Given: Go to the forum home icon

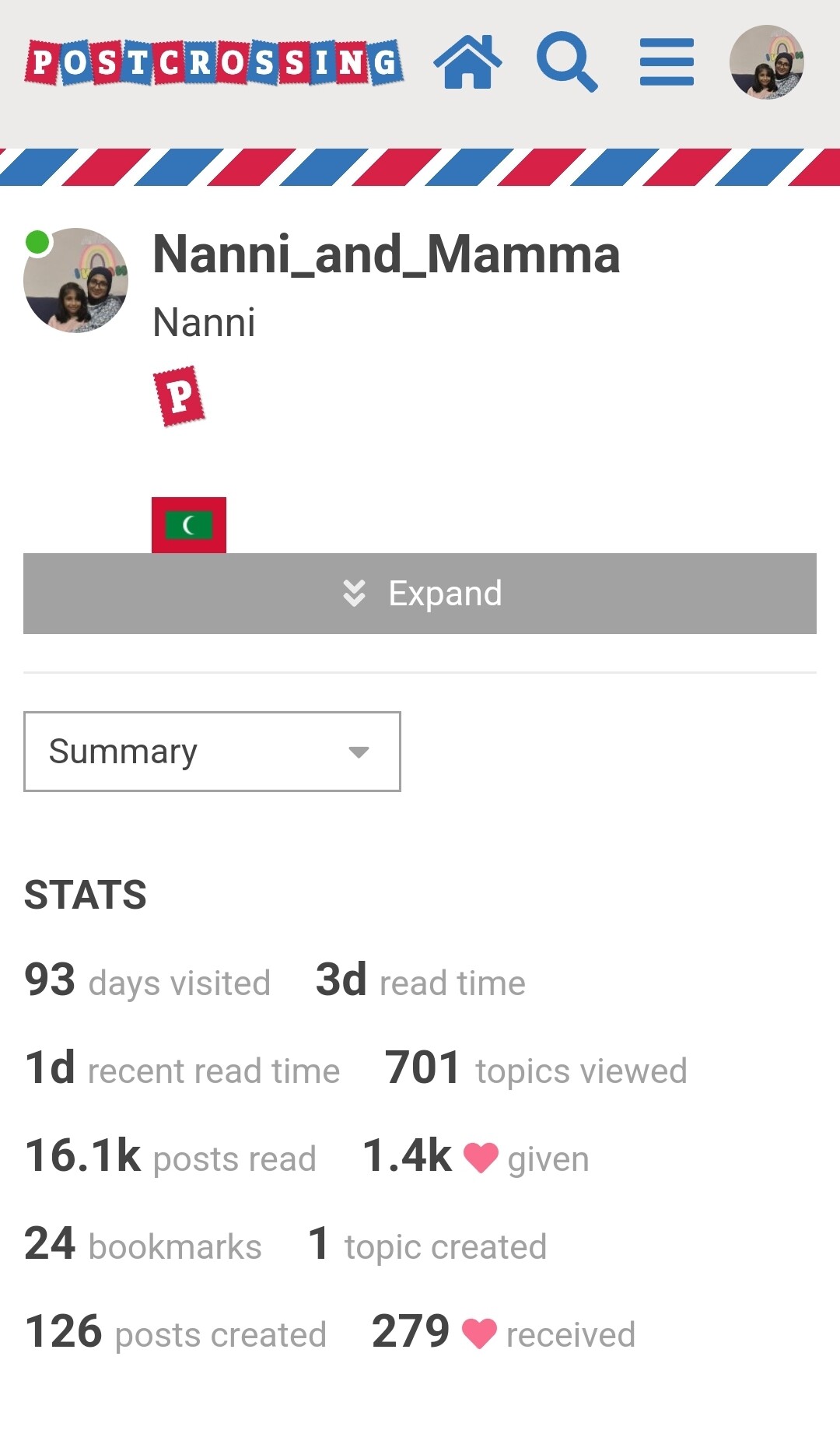Looking at the screenshot, I should pos(467,62).
